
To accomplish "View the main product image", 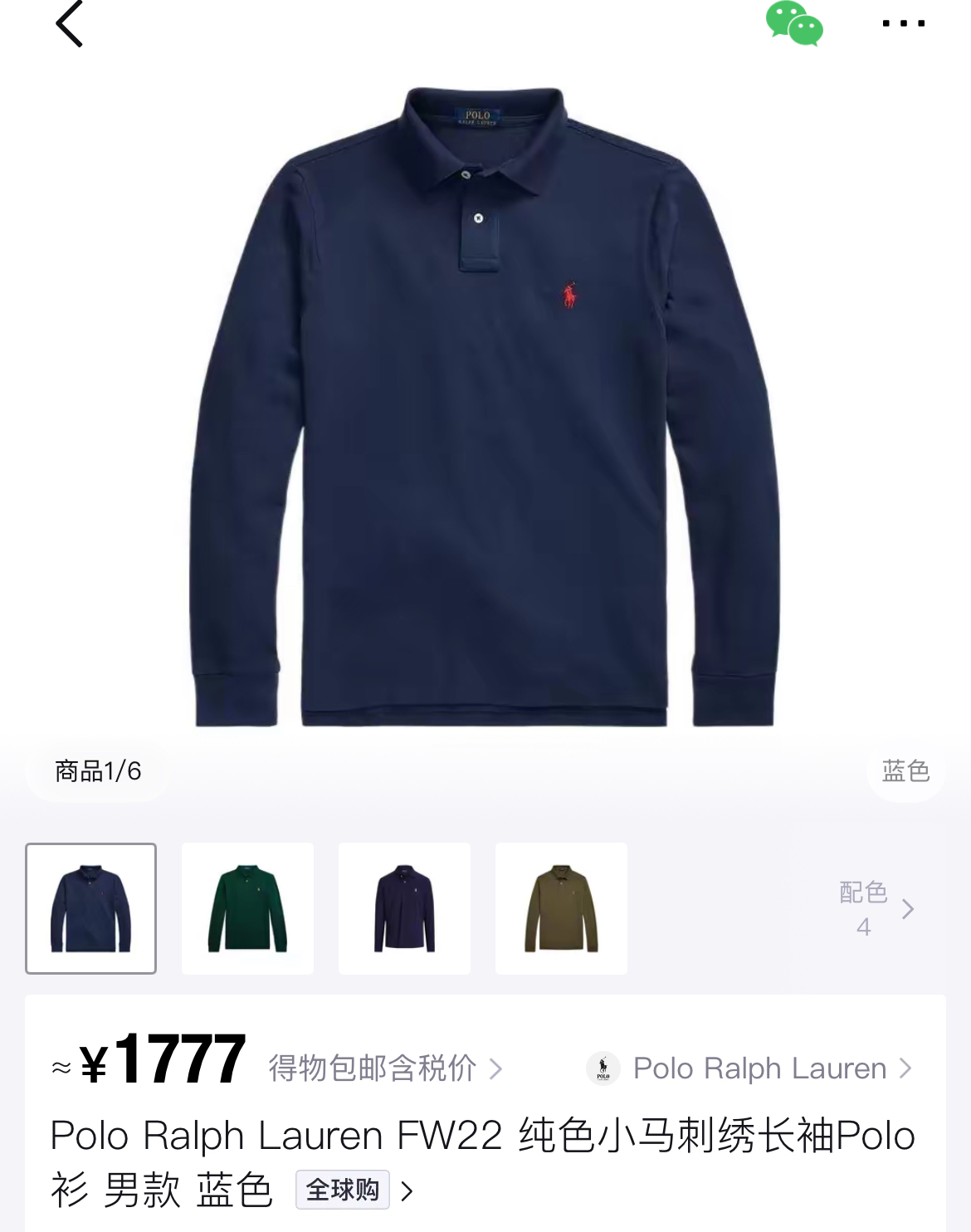I will coord(485,407).
